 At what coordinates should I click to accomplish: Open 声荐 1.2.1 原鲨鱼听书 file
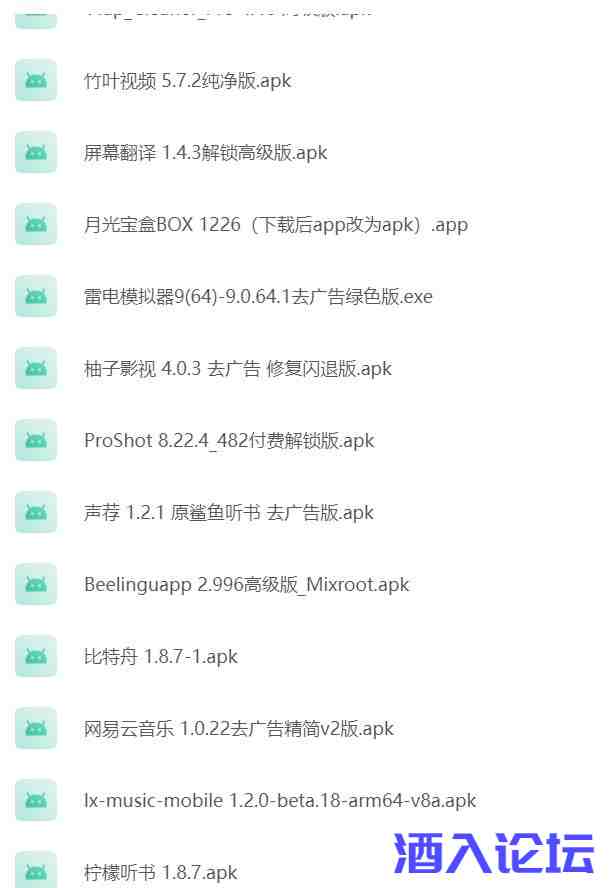point(228,513)
